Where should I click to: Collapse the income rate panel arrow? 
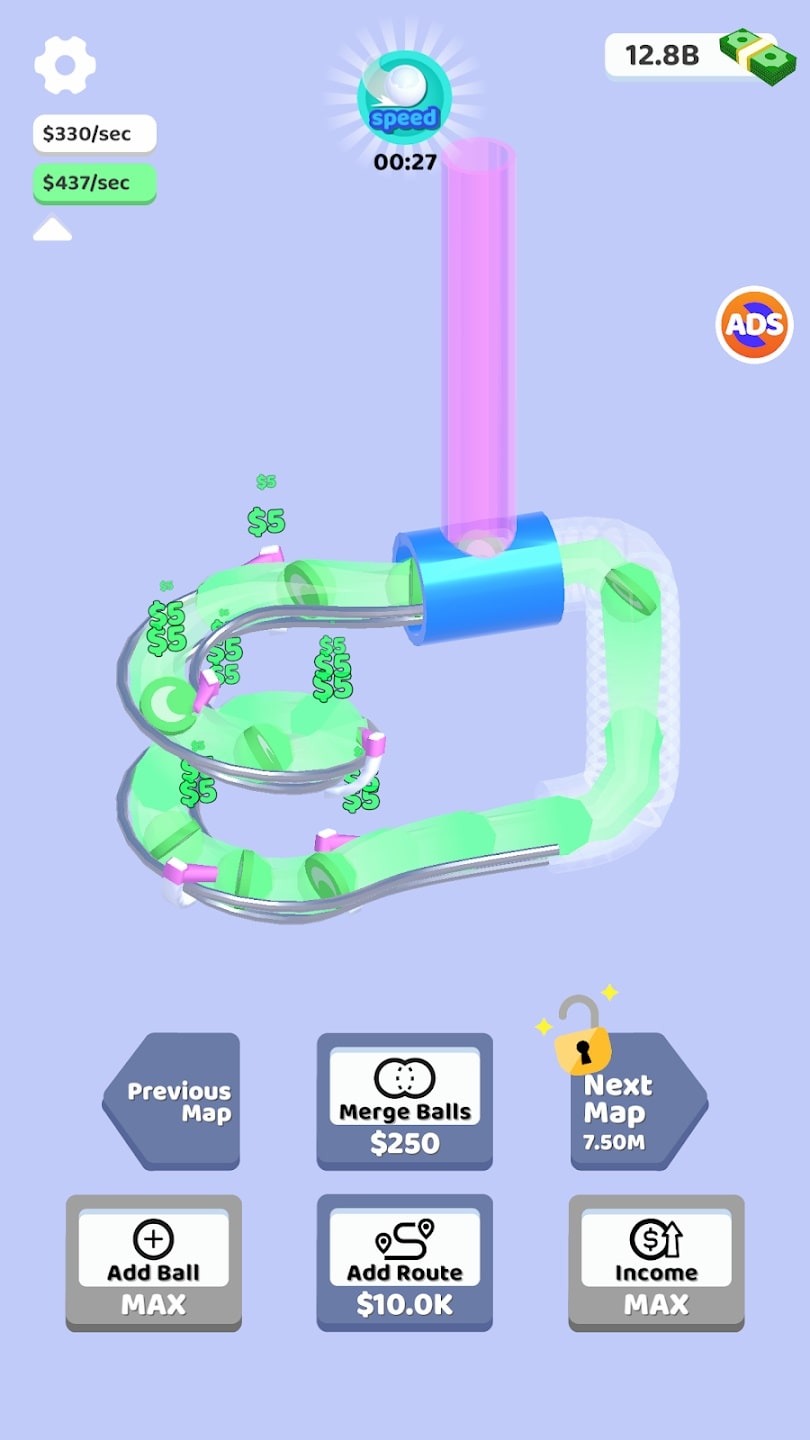pos(53,231)
